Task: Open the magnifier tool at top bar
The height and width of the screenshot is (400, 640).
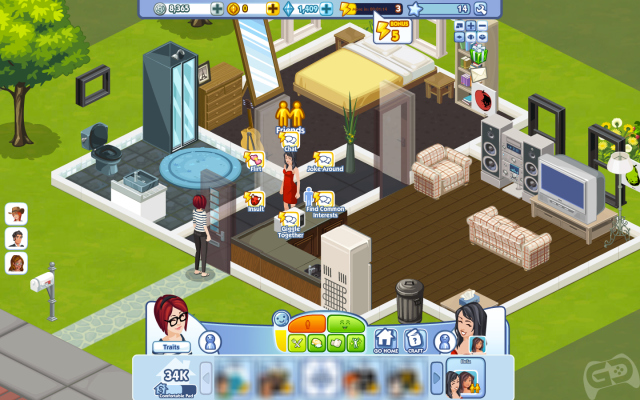Action: click(481, 9)
